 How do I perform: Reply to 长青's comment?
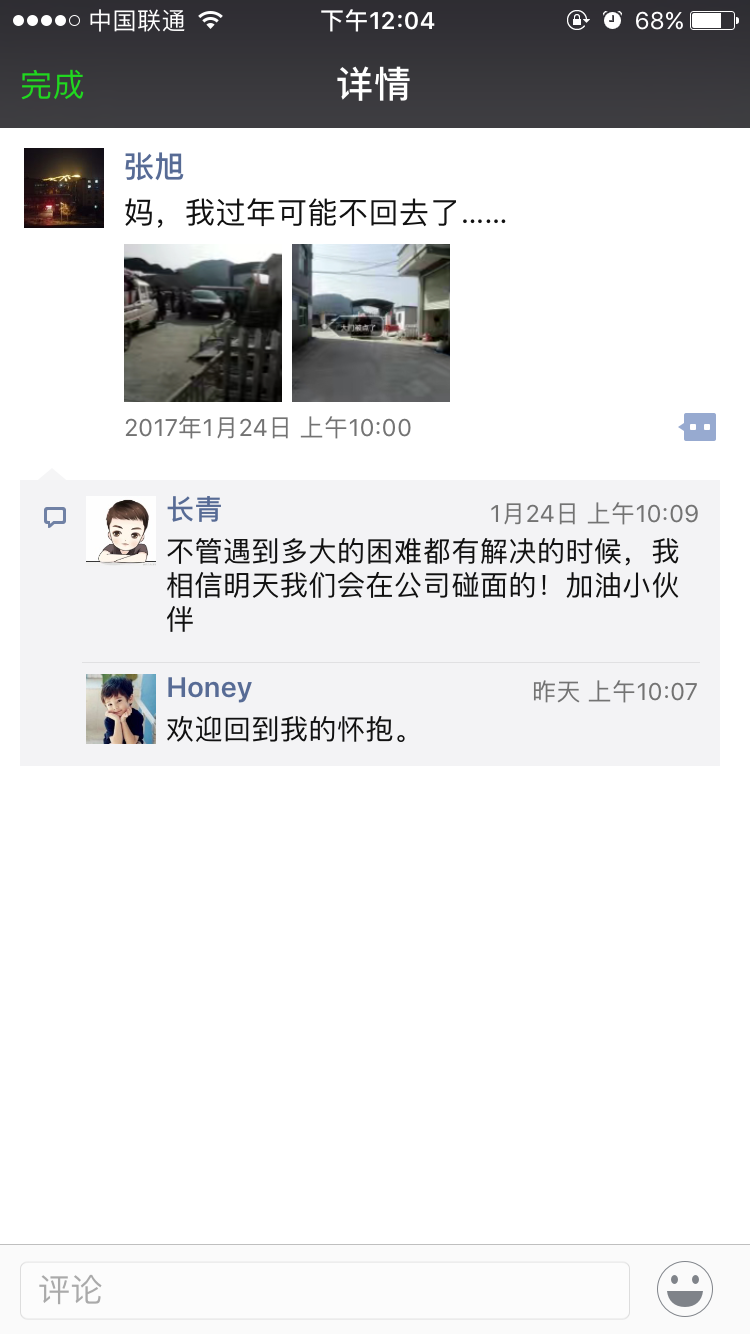point(422,585)
